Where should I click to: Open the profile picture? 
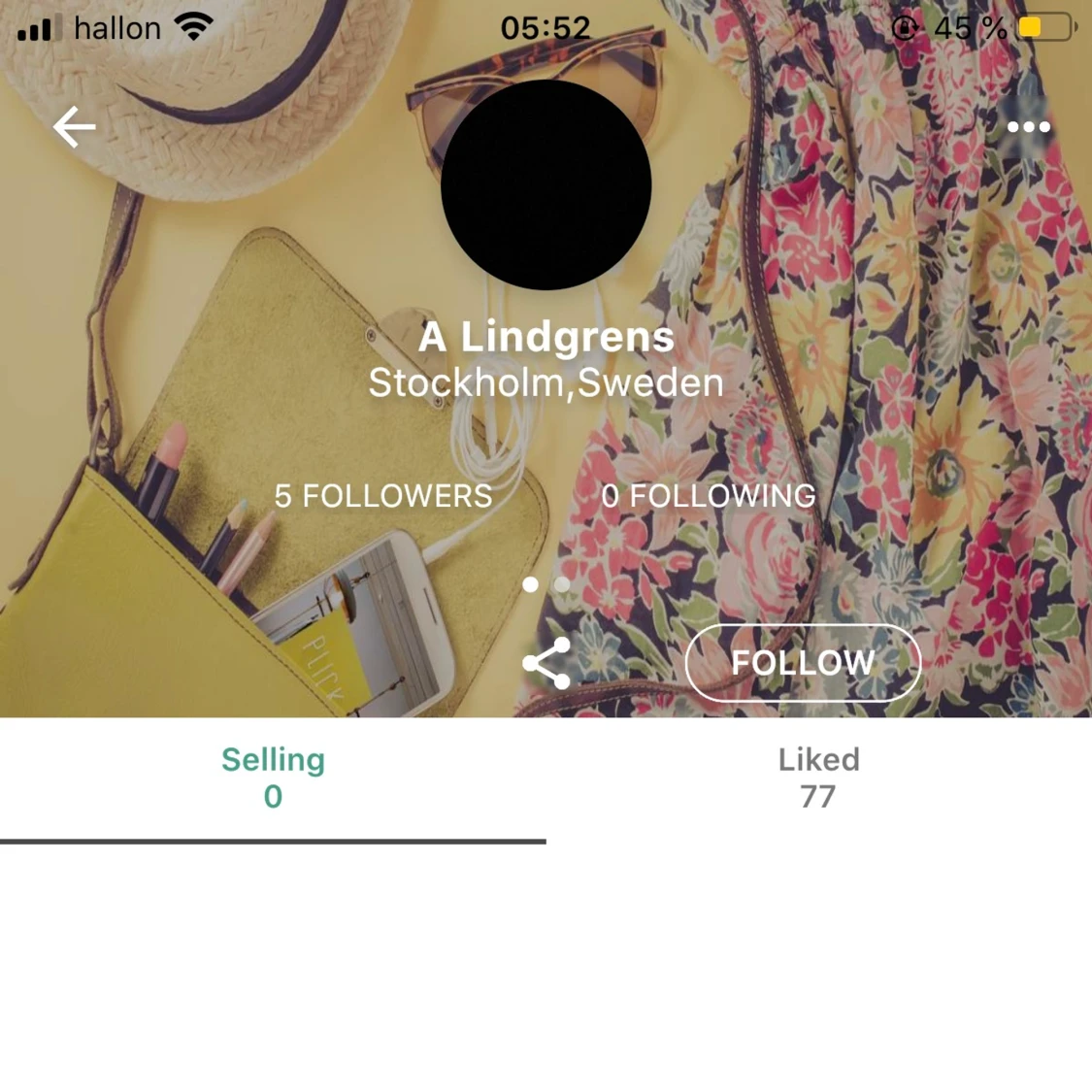546,185
